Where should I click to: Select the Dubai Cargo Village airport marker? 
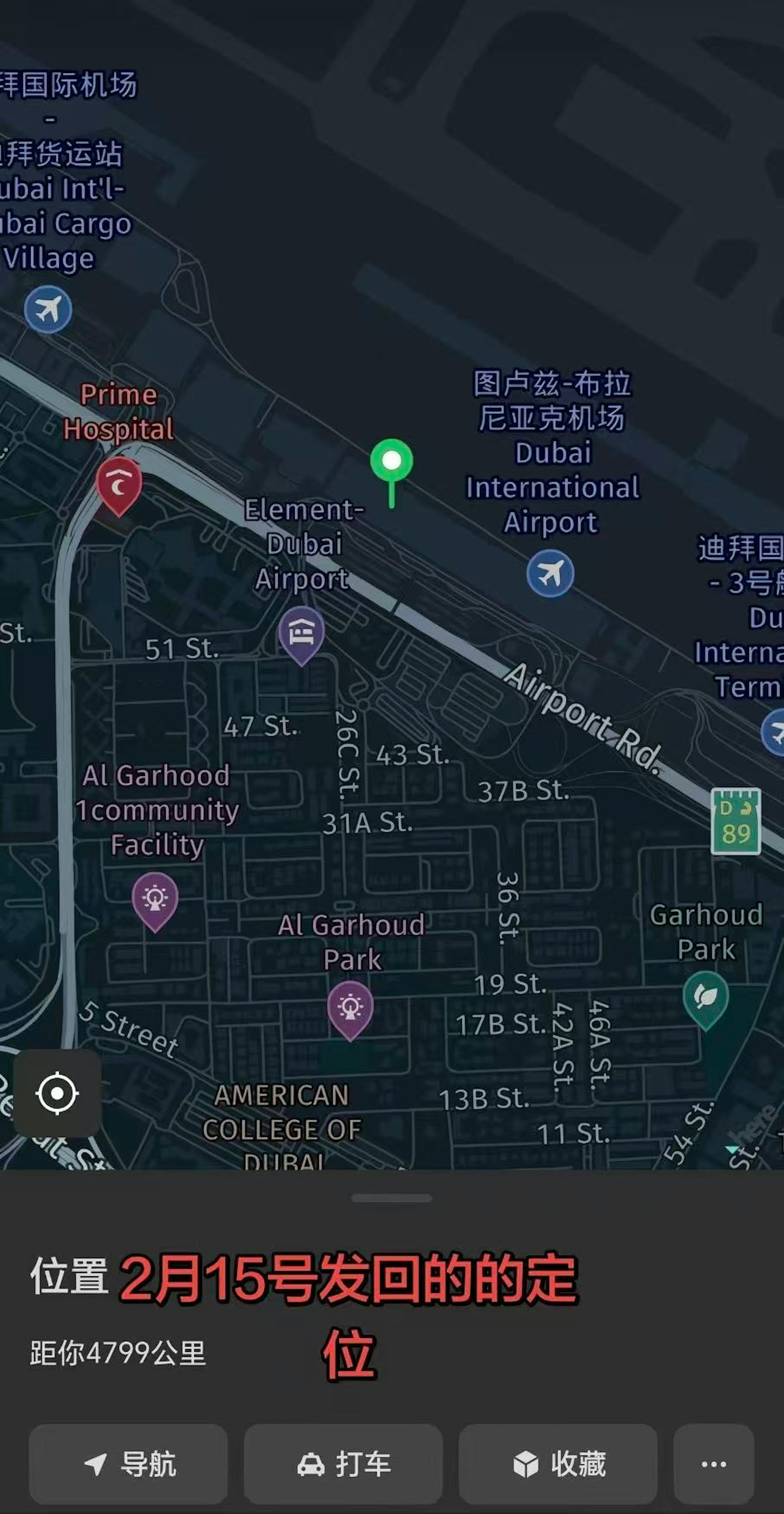click(x=48, y=309)
